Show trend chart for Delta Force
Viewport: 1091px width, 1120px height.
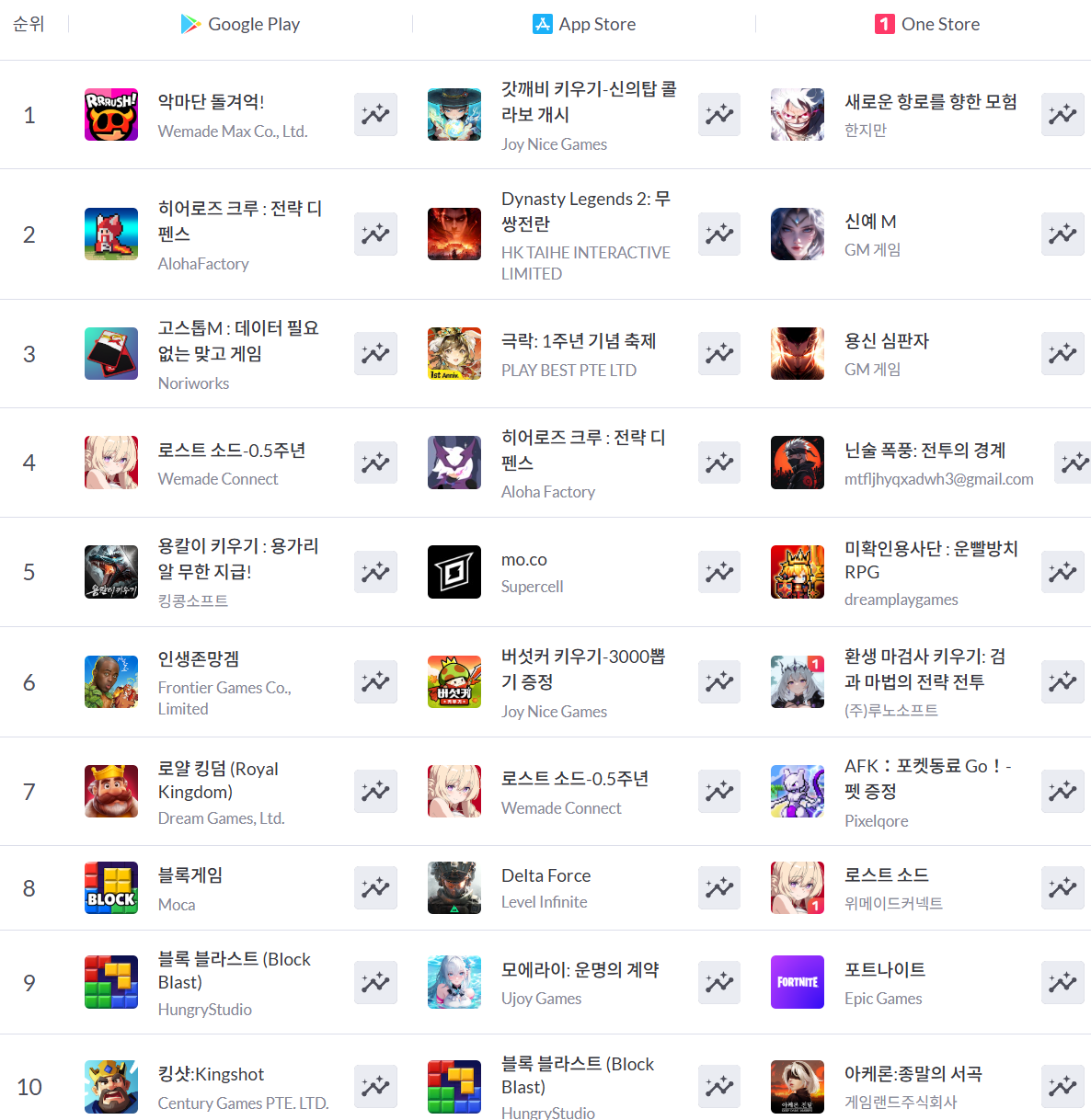coord(719,888)
